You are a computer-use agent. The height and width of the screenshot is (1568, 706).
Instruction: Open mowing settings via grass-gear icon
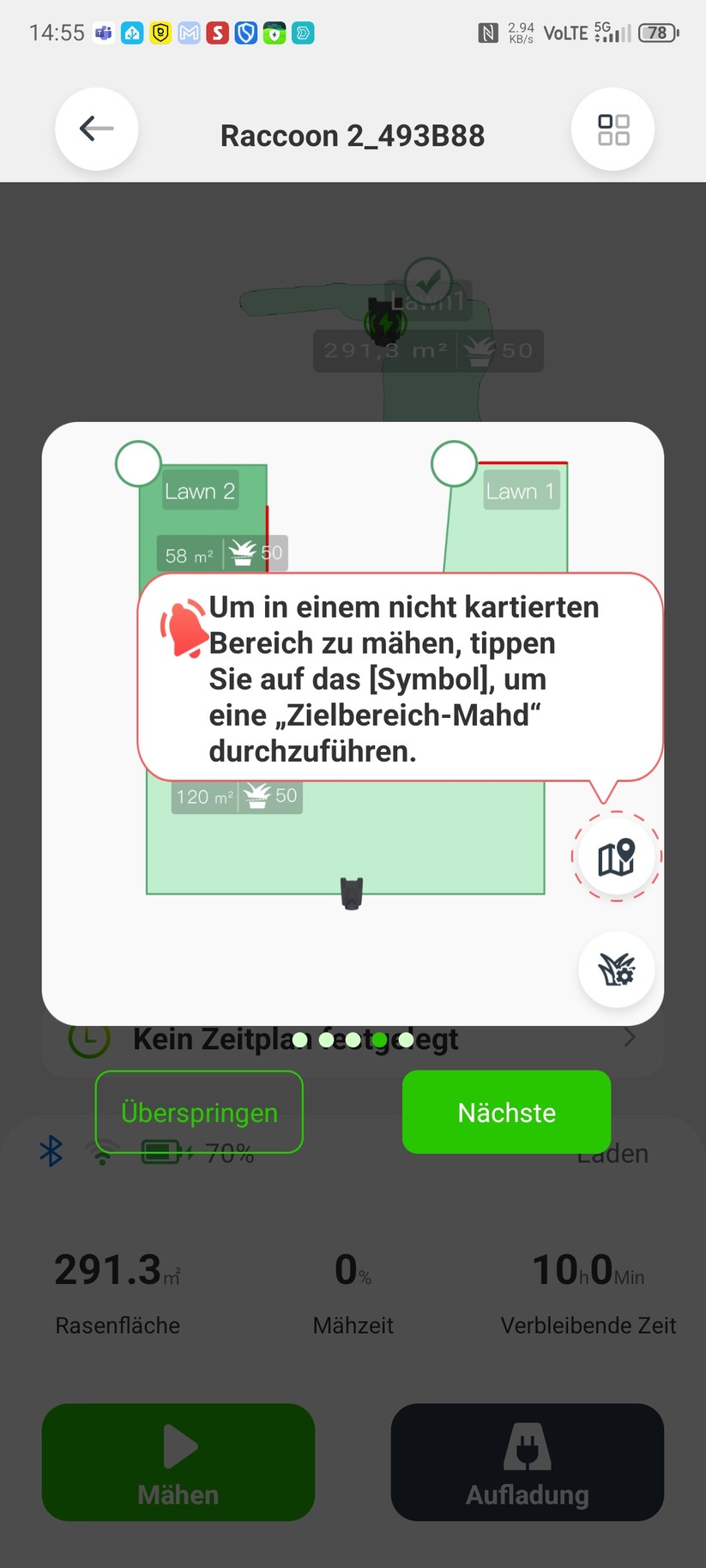(616, 968)
